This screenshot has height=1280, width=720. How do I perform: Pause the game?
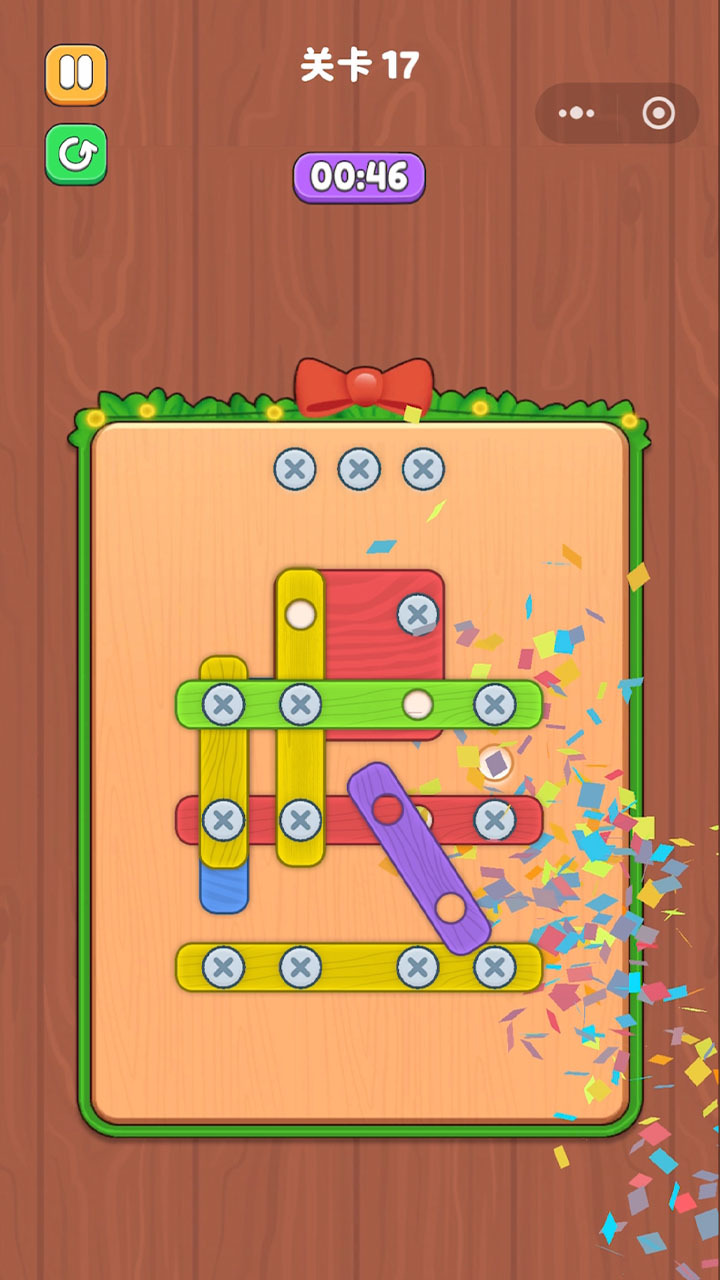coord(76,74)
